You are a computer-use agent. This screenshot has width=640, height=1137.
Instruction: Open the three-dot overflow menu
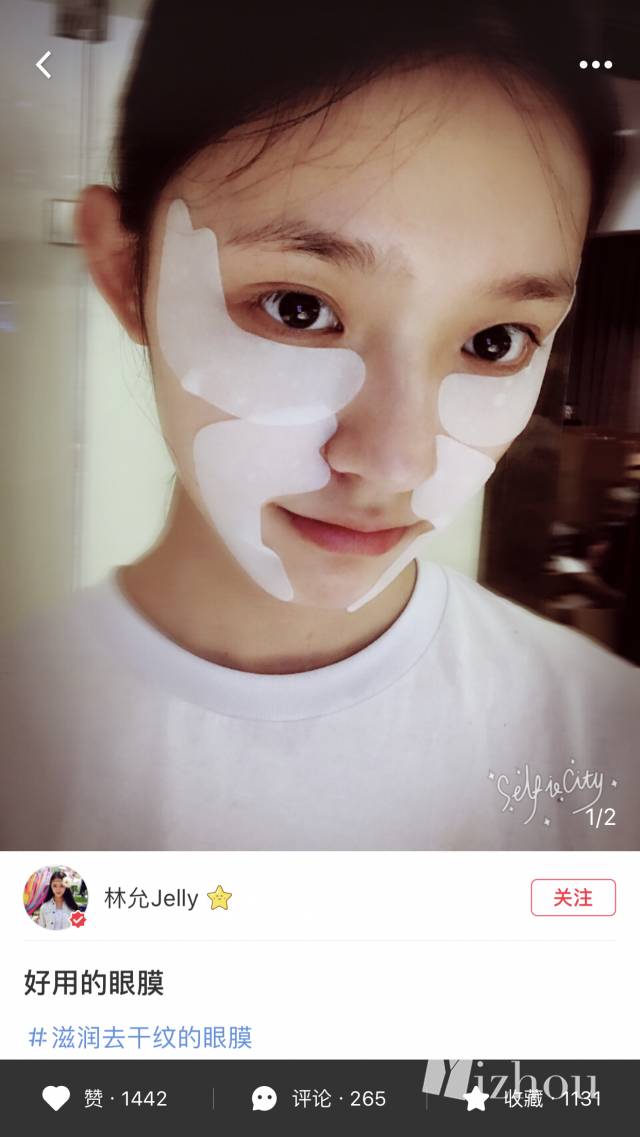point(595,65)
